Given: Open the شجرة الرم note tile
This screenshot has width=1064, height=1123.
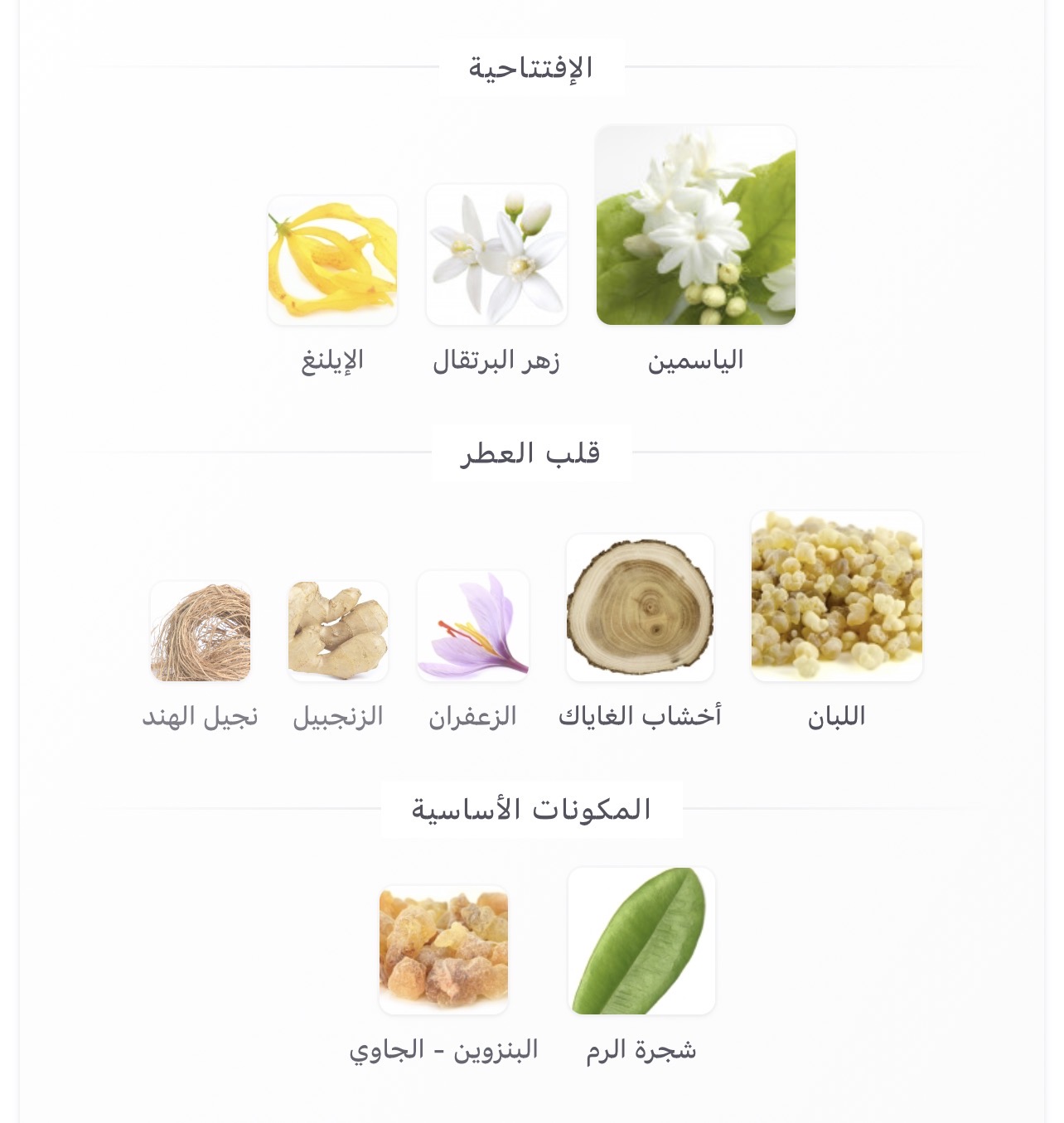Looking at the screenshot, I should tap(641, 941).
